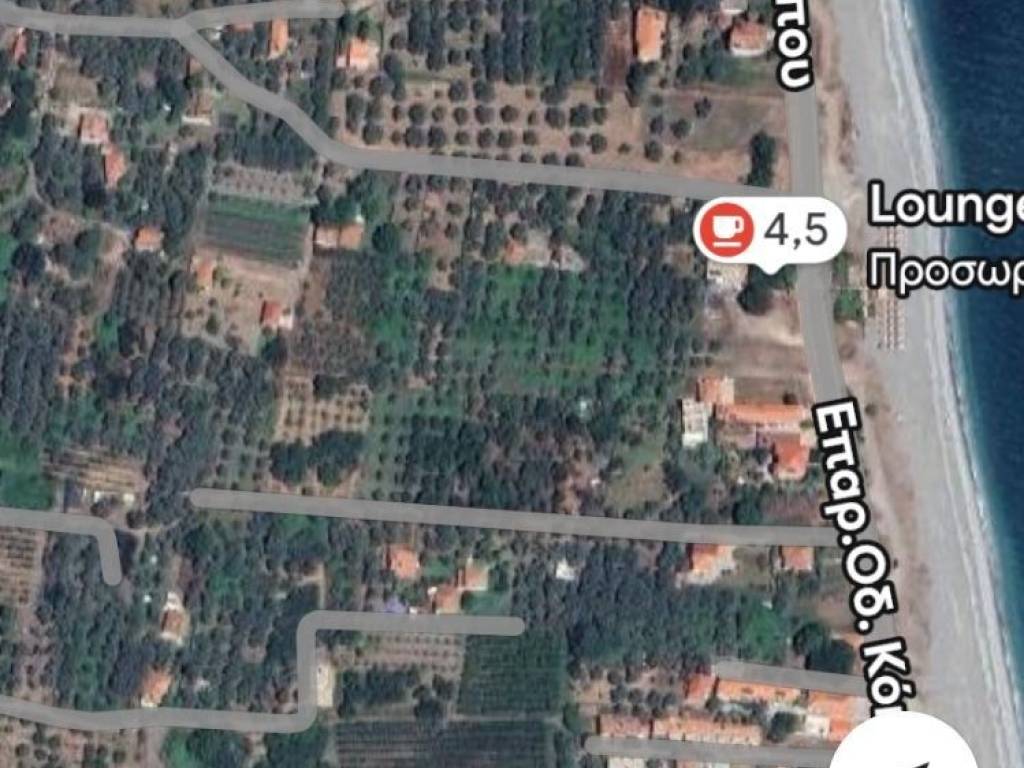This screenshot has height=768, width=1024.
Task: Open the cafe marker rated 4,5
Action: [x=769, y=231]
